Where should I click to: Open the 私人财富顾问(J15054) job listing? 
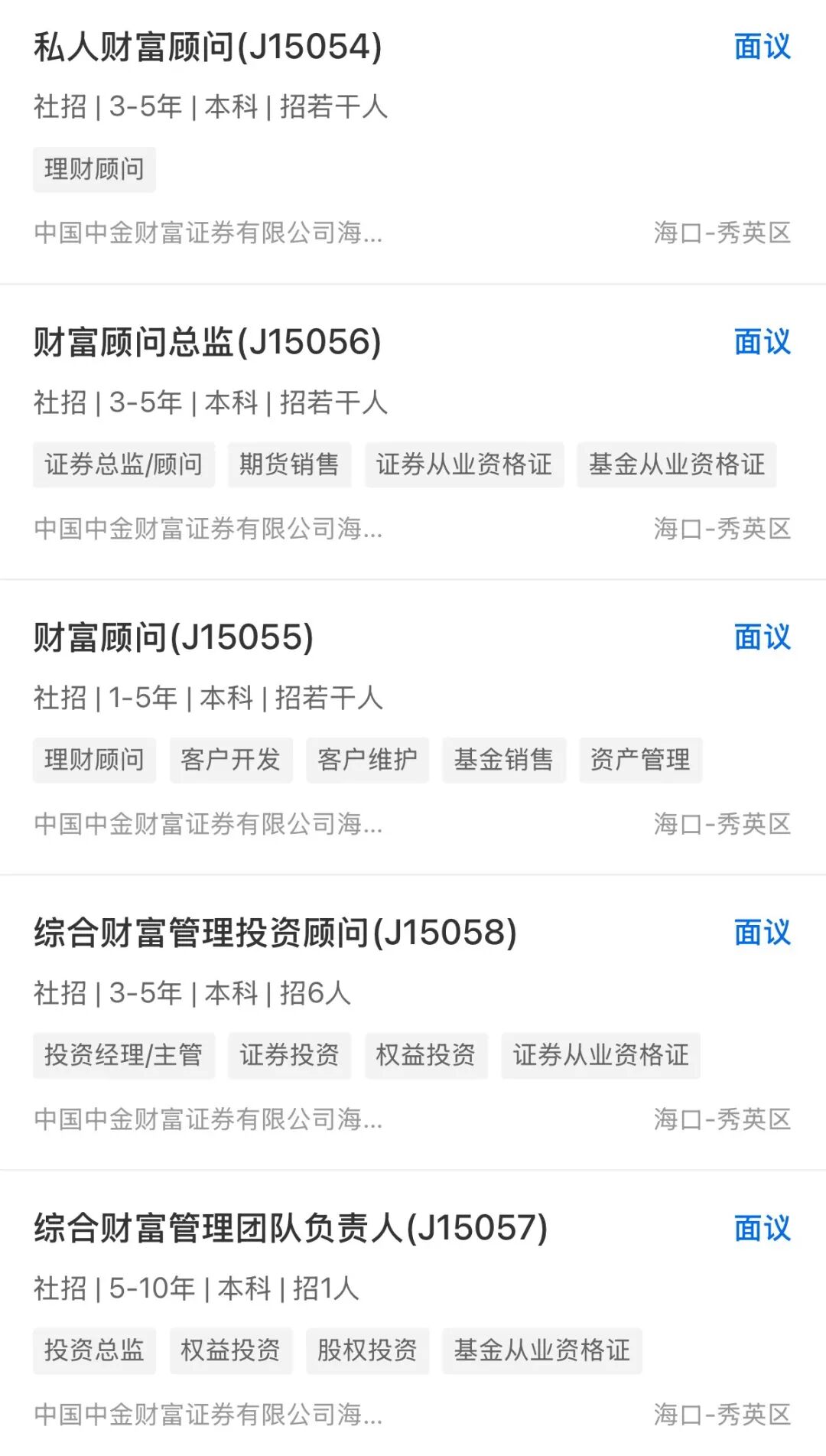(208, 47)
